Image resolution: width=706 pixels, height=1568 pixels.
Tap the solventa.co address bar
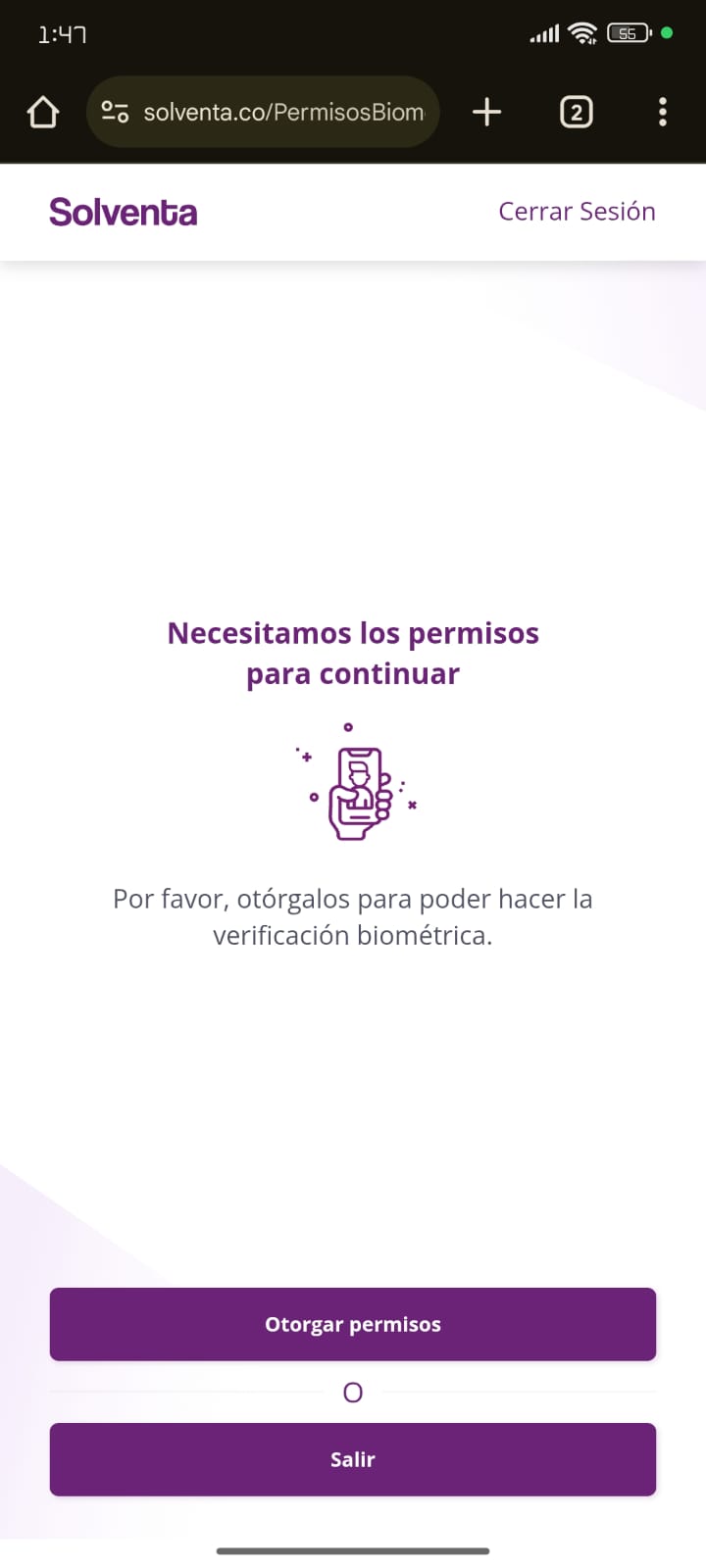(x=284, y=113)
